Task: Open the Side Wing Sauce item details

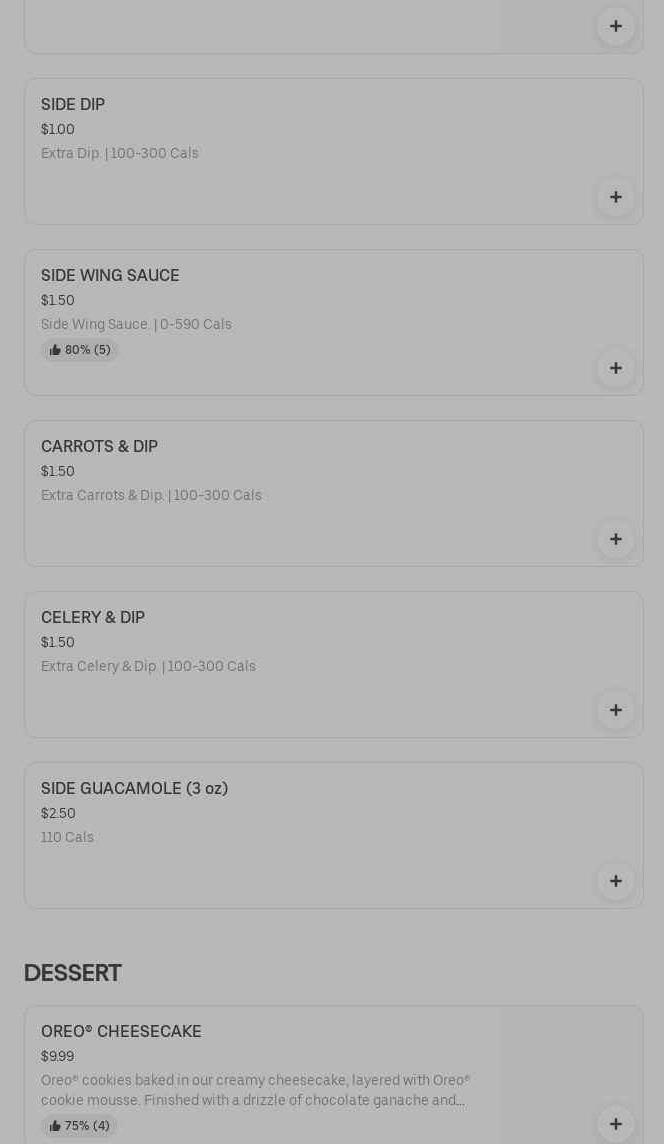Action: click(x=333, y=322)
